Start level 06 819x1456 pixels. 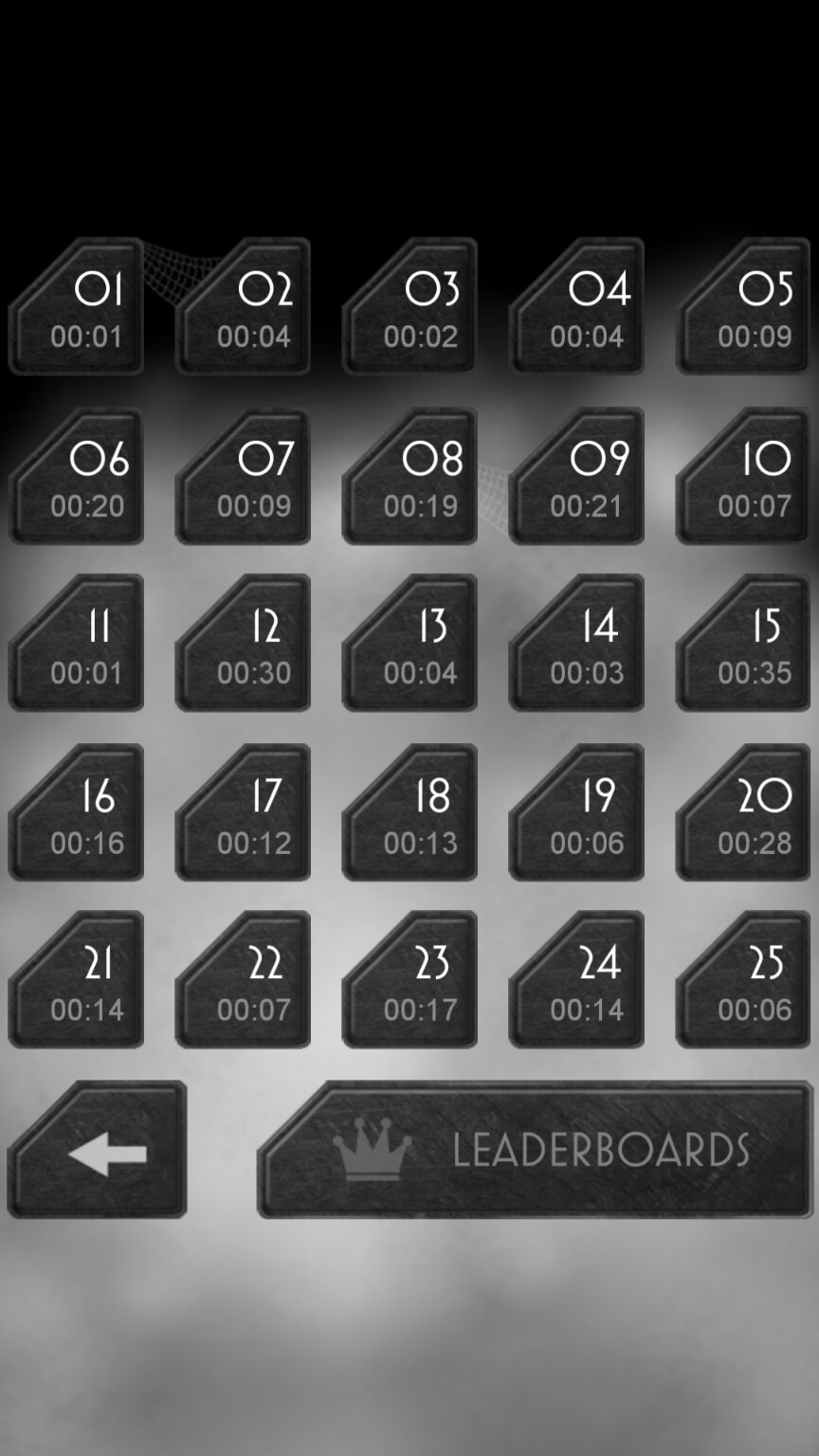(x=78, y=478)
